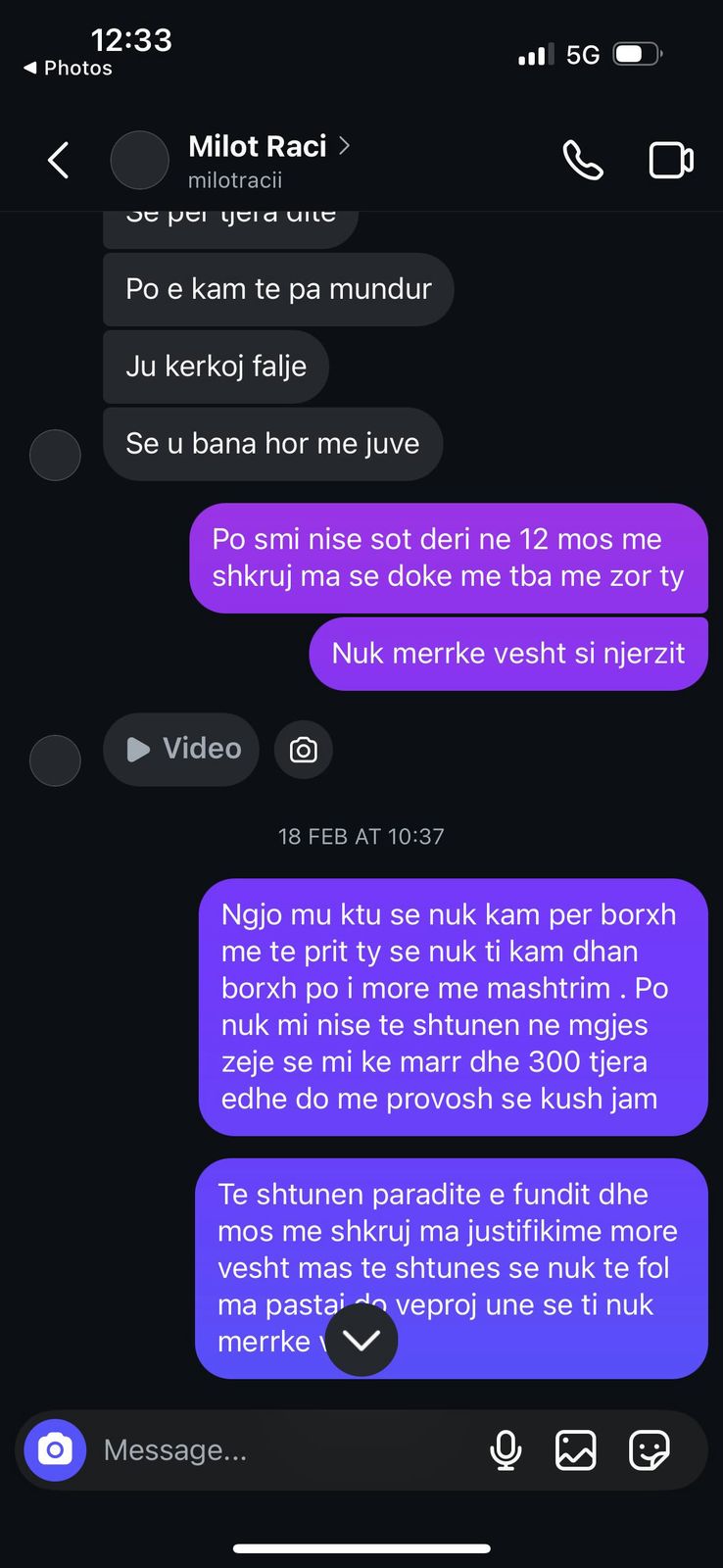Open the photo gallery picker
This screenshot has height=1568, width=723.
(576, 1450)
